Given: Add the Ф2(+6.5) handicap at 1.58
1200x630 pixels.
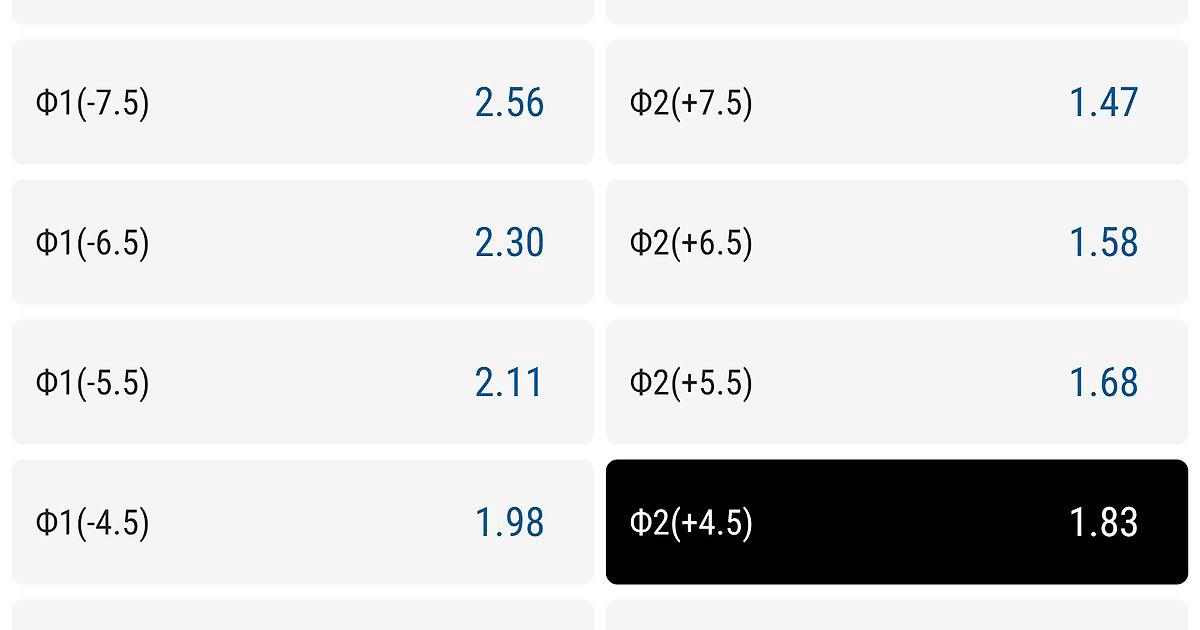Looking at the screenshot, I should point(896,242).
